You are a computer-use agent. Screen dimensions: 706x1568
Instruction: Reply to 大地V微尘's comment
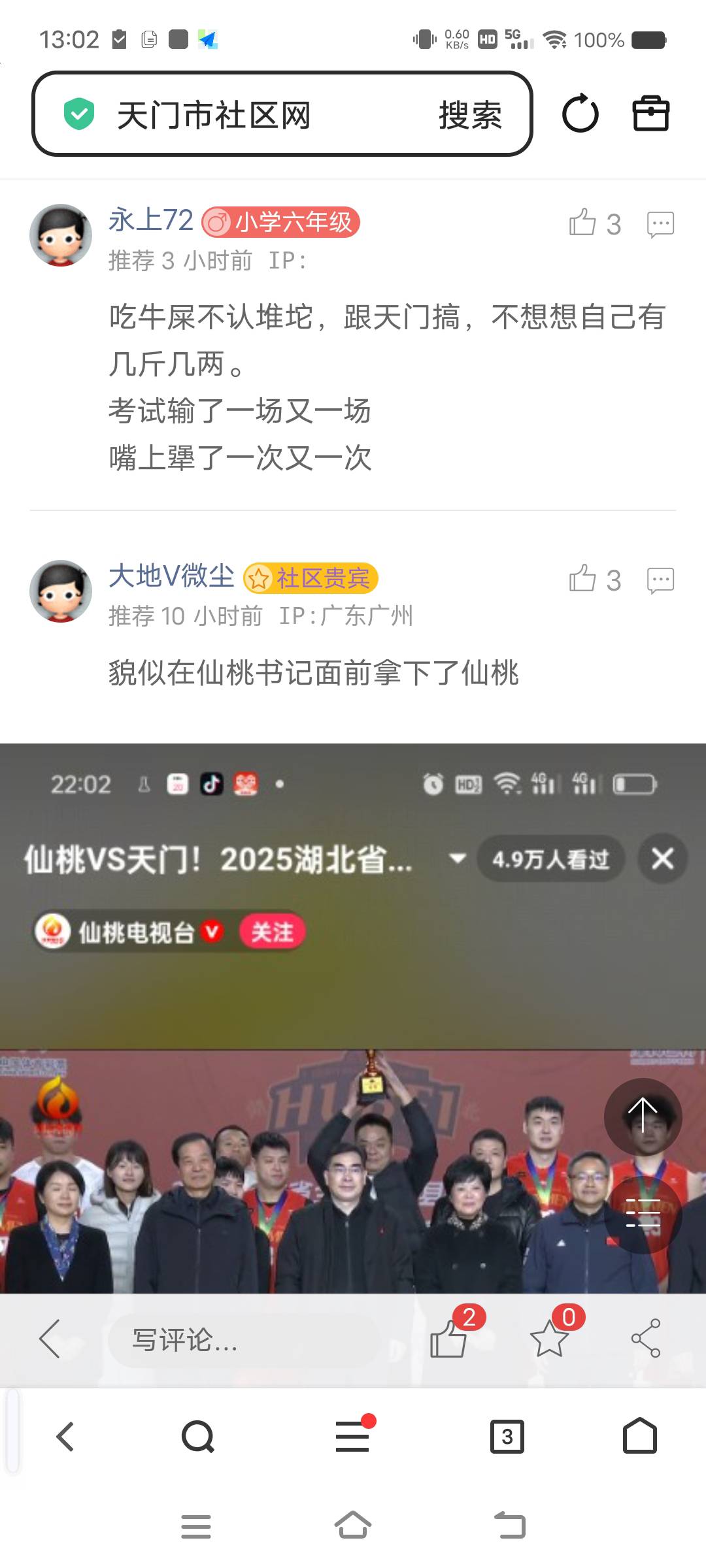[x=660, y=580]
